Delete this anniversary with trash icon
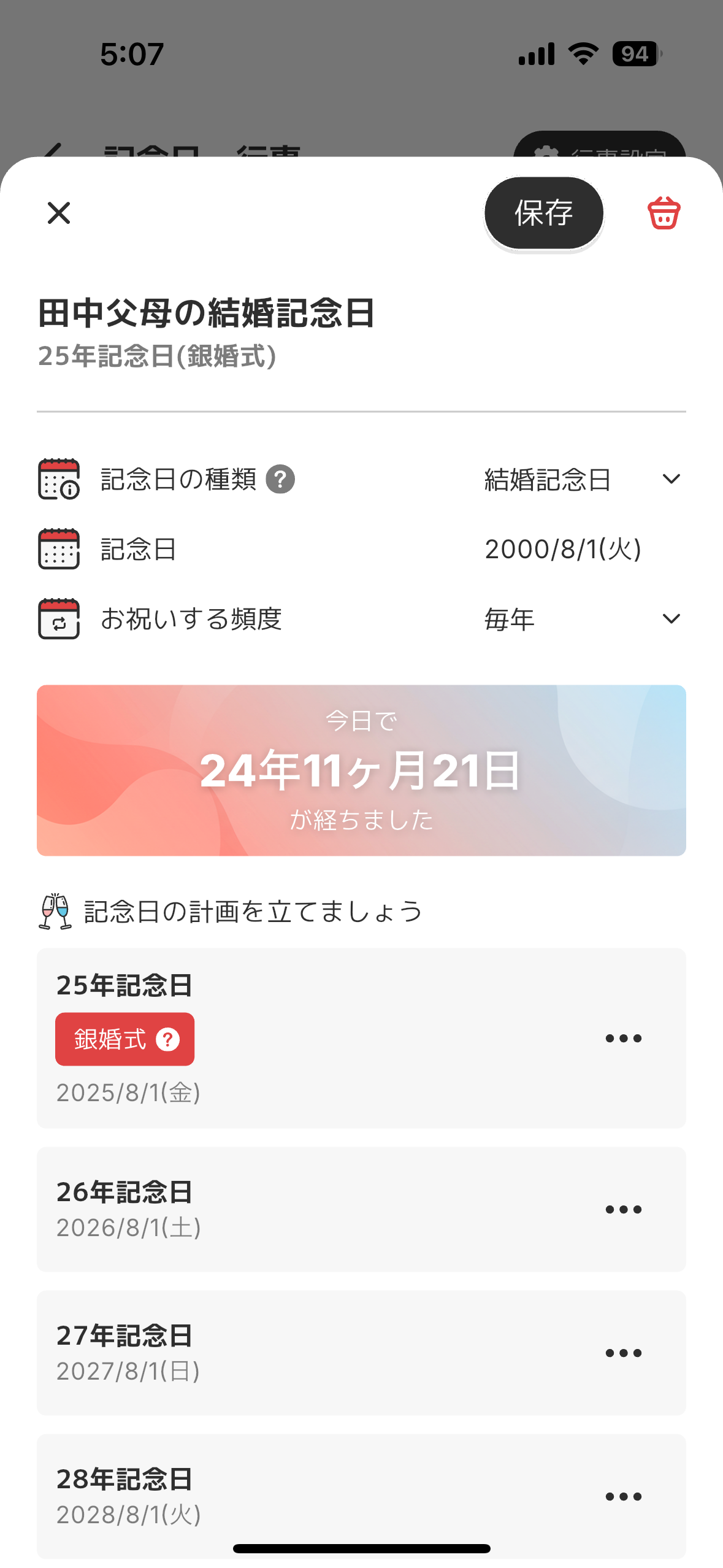Image resolution: width=723 pixels, height=1568 pixels. (x=664, y=213)
